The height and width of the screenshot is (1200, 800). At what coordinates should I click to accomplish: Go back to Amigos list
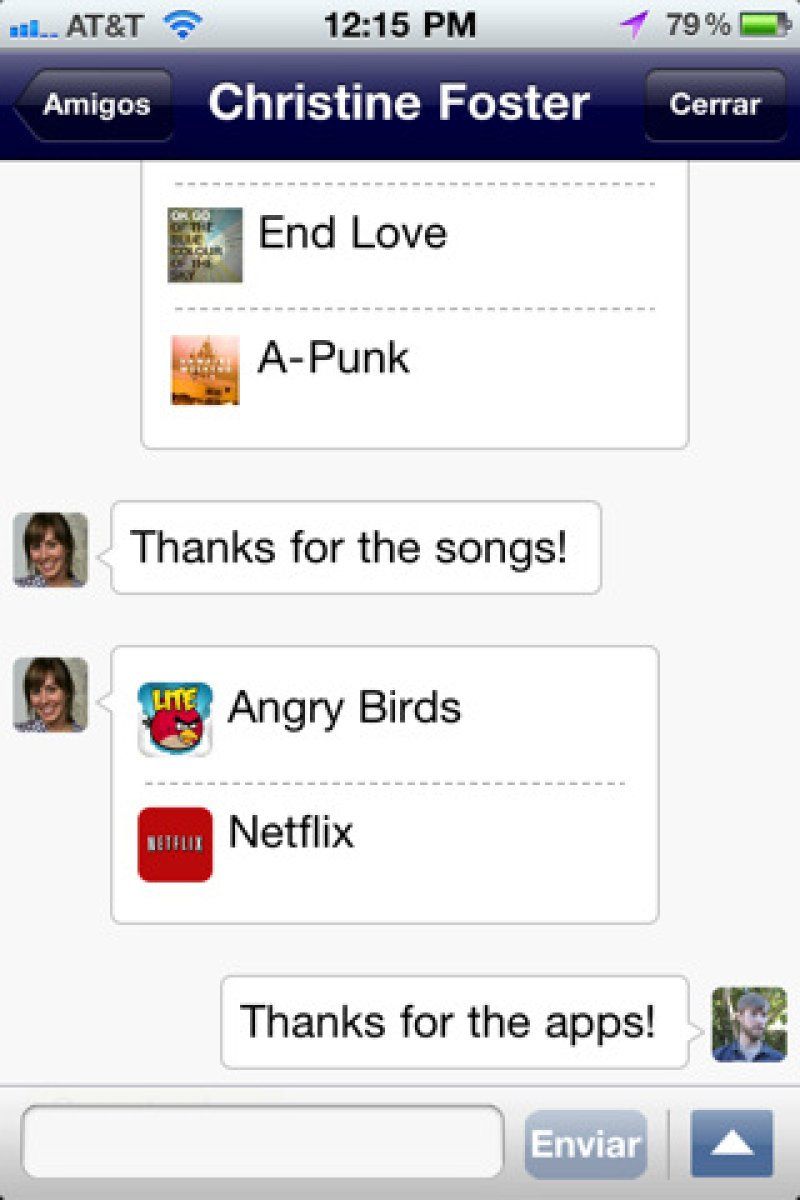tap(94, 105)
